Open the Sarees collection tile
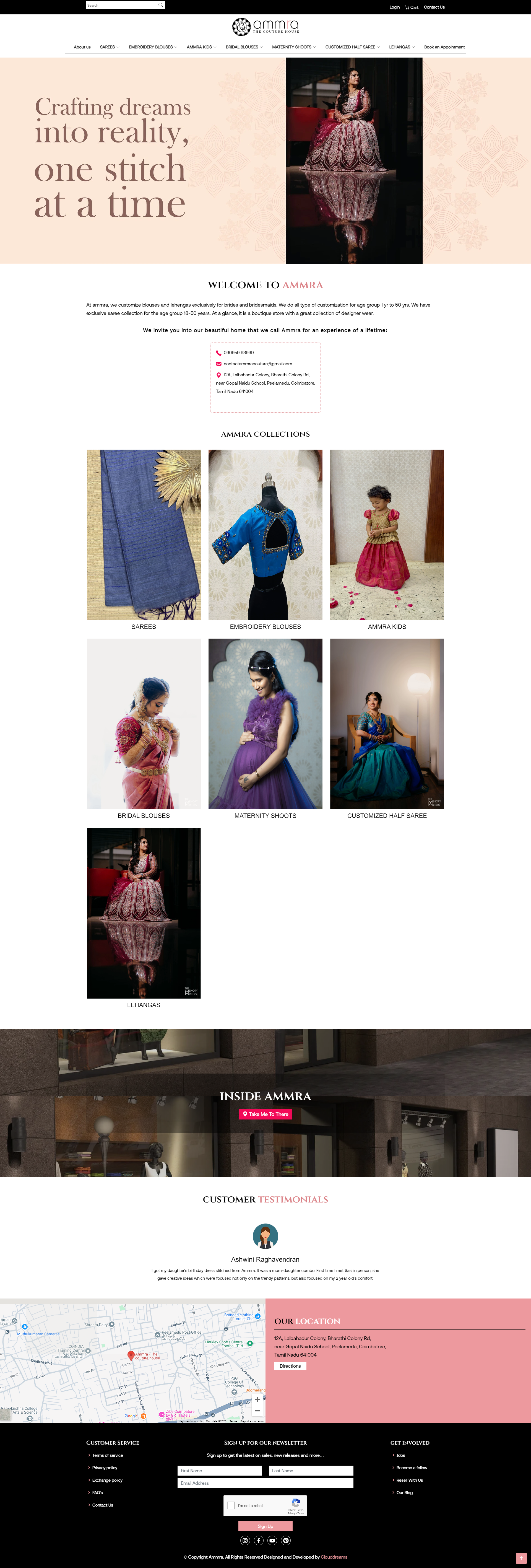Viewport: 531px width, 1568px height. (x=144, y=535)
